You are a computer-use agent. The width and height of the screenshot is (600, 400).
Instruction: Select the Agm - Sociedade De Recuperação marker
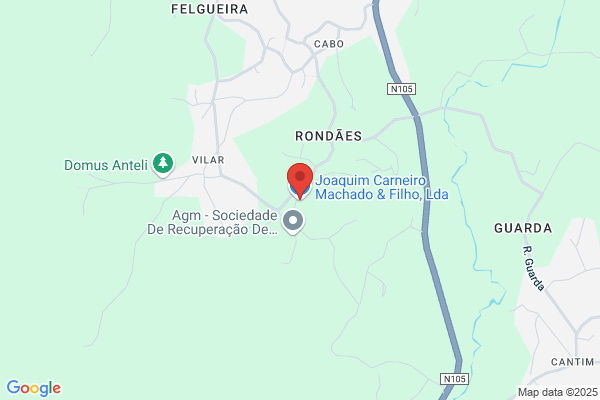tap(293, 222)
